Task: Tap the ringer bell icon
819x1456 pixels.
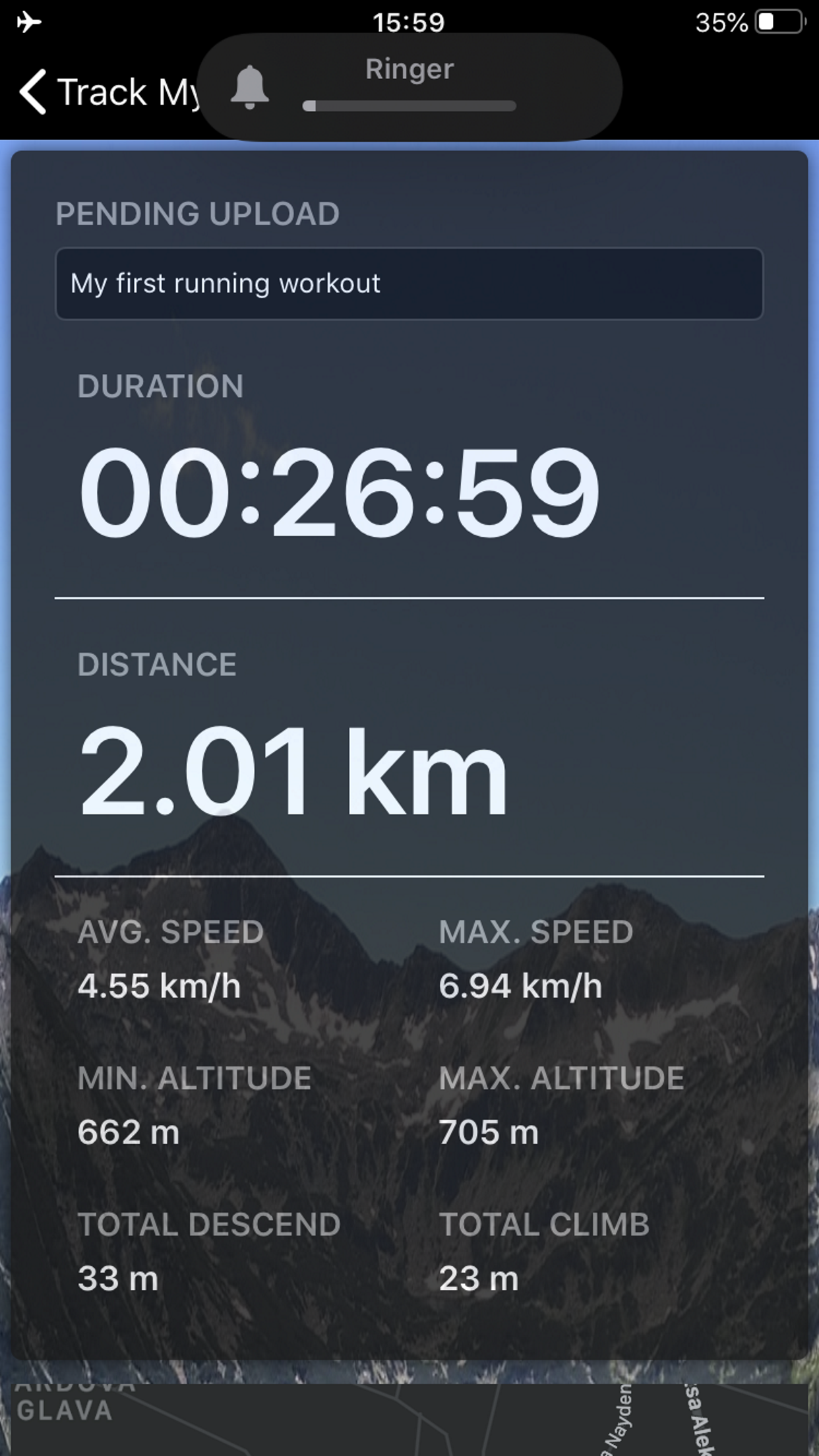Action: click(x=249, y=88)
